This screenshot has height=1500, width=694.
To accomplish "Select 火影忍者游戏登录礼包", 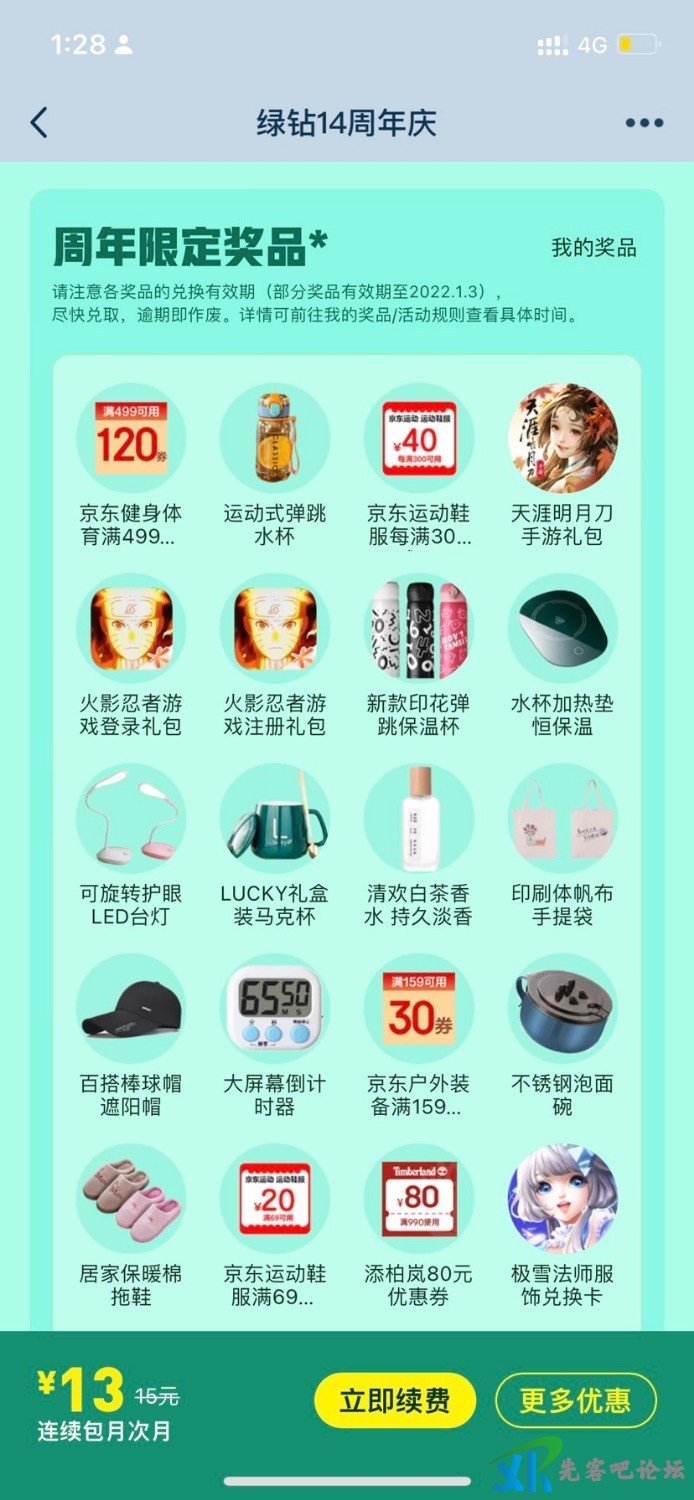I will point(131,630).
